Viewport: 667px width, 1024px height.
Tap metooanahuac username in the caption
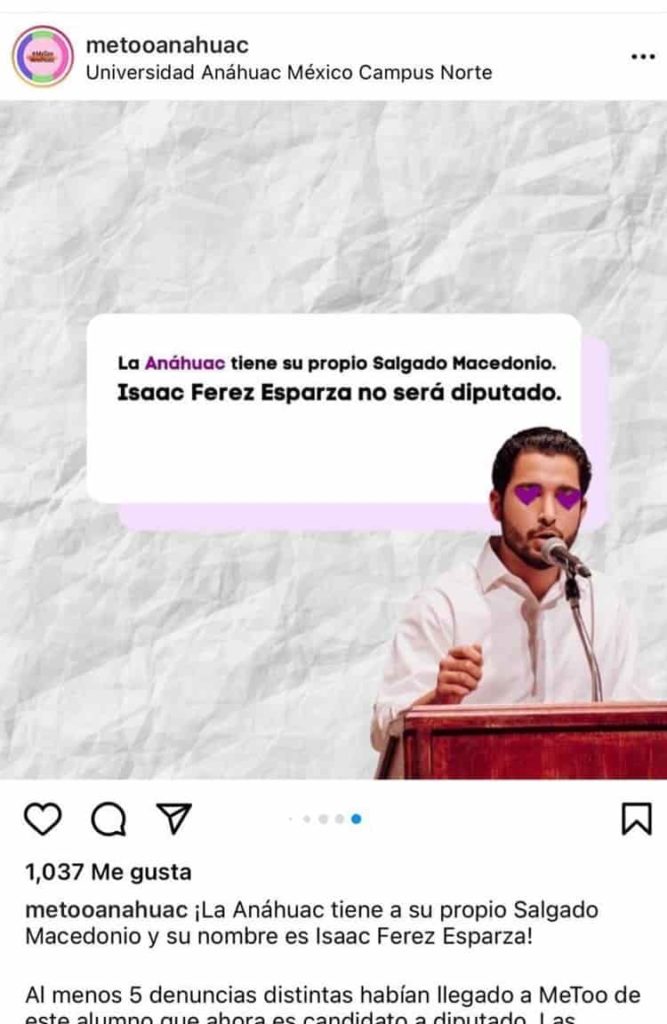tap(106, 910)
